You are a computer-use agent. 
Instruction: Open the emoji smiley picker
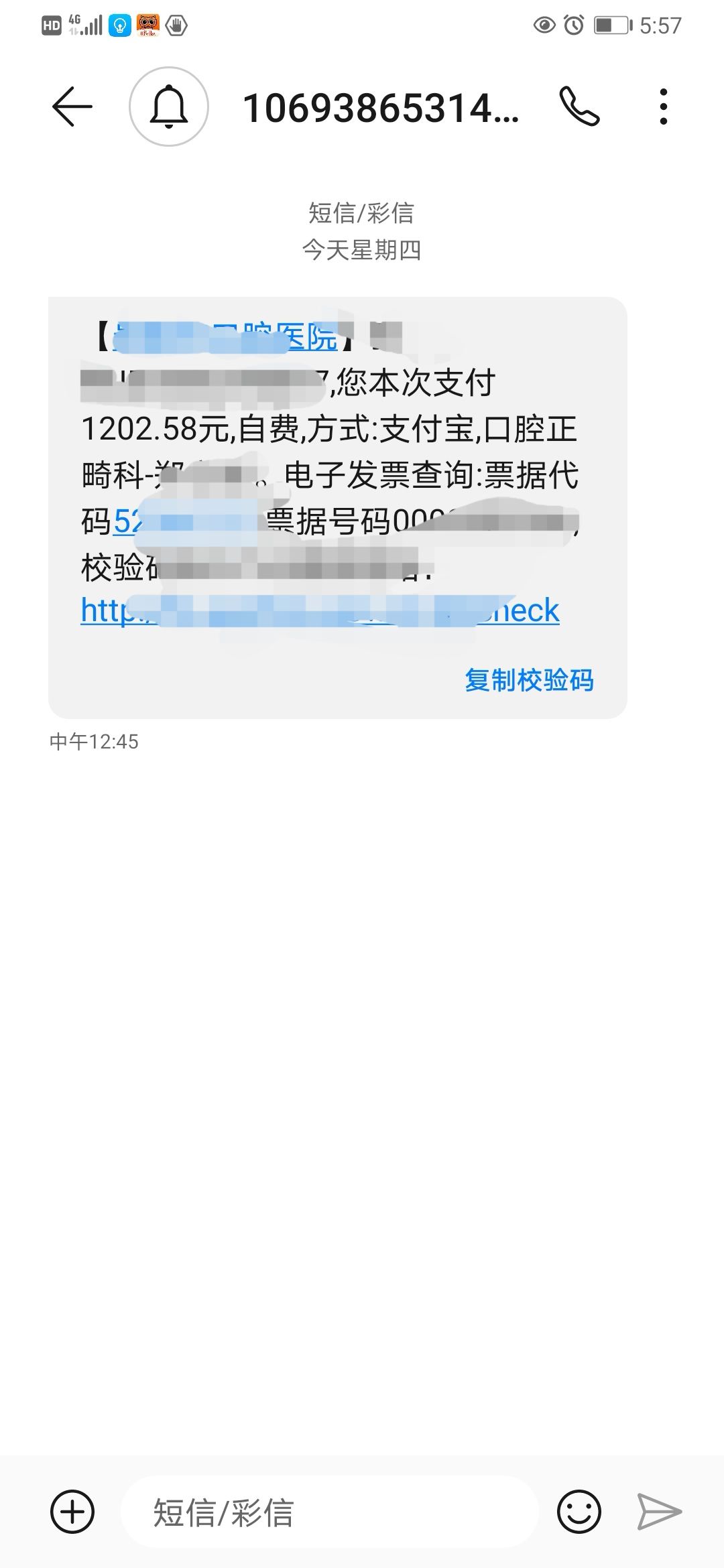tap(579, 1512)
